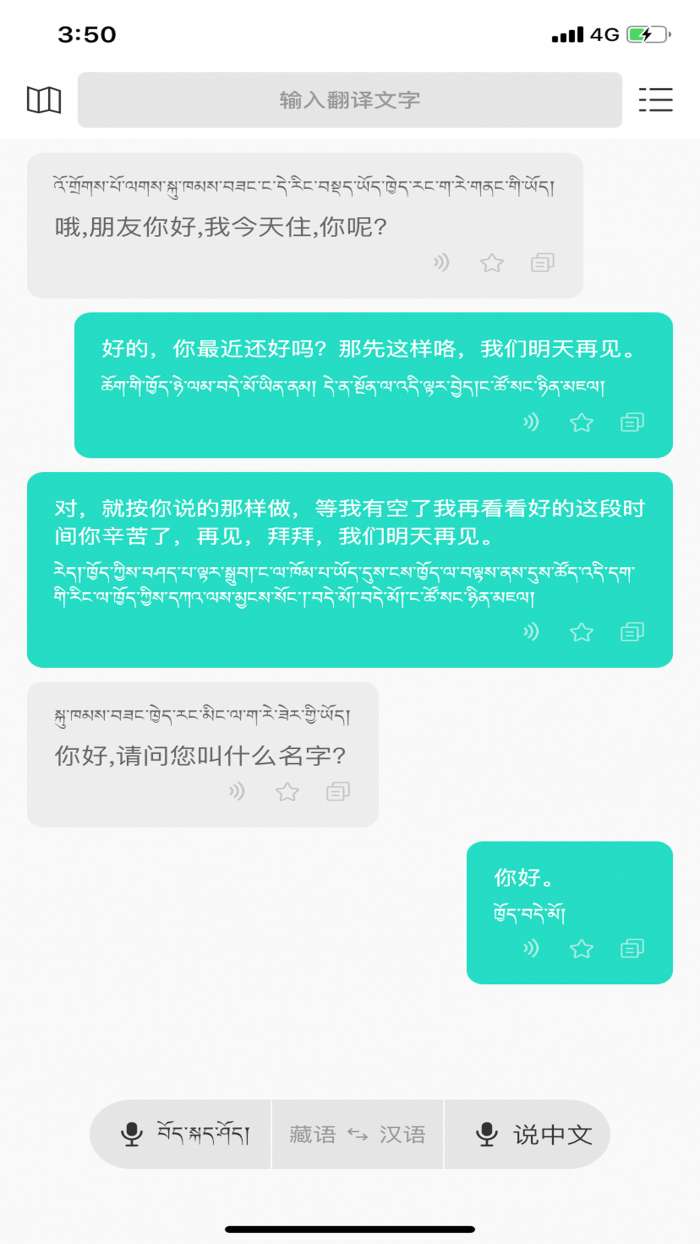Play audio for 你最近还好吗 message
This screenshot has height=1244, width=700.
(531, 422)
